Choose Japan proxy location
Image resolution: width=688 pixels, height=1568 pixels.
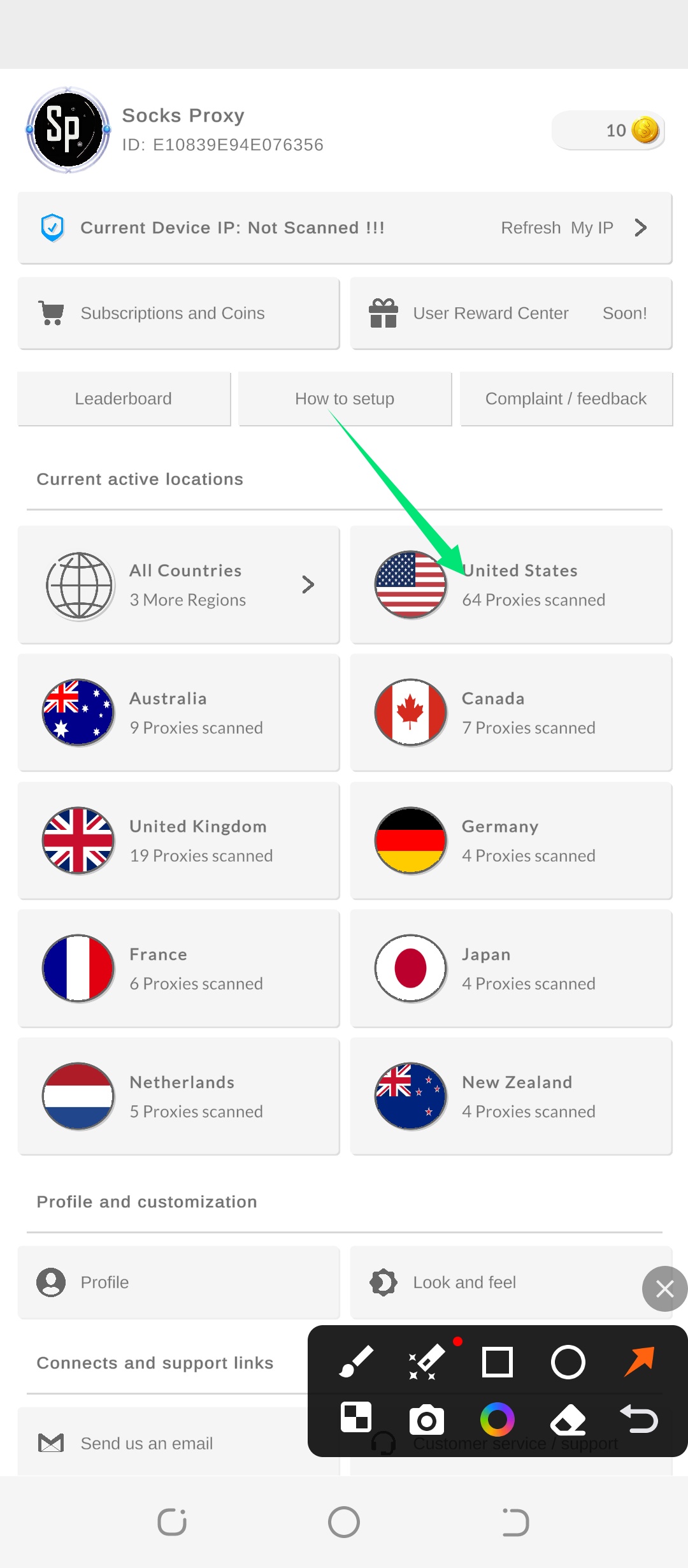click(x=511, y=969)
